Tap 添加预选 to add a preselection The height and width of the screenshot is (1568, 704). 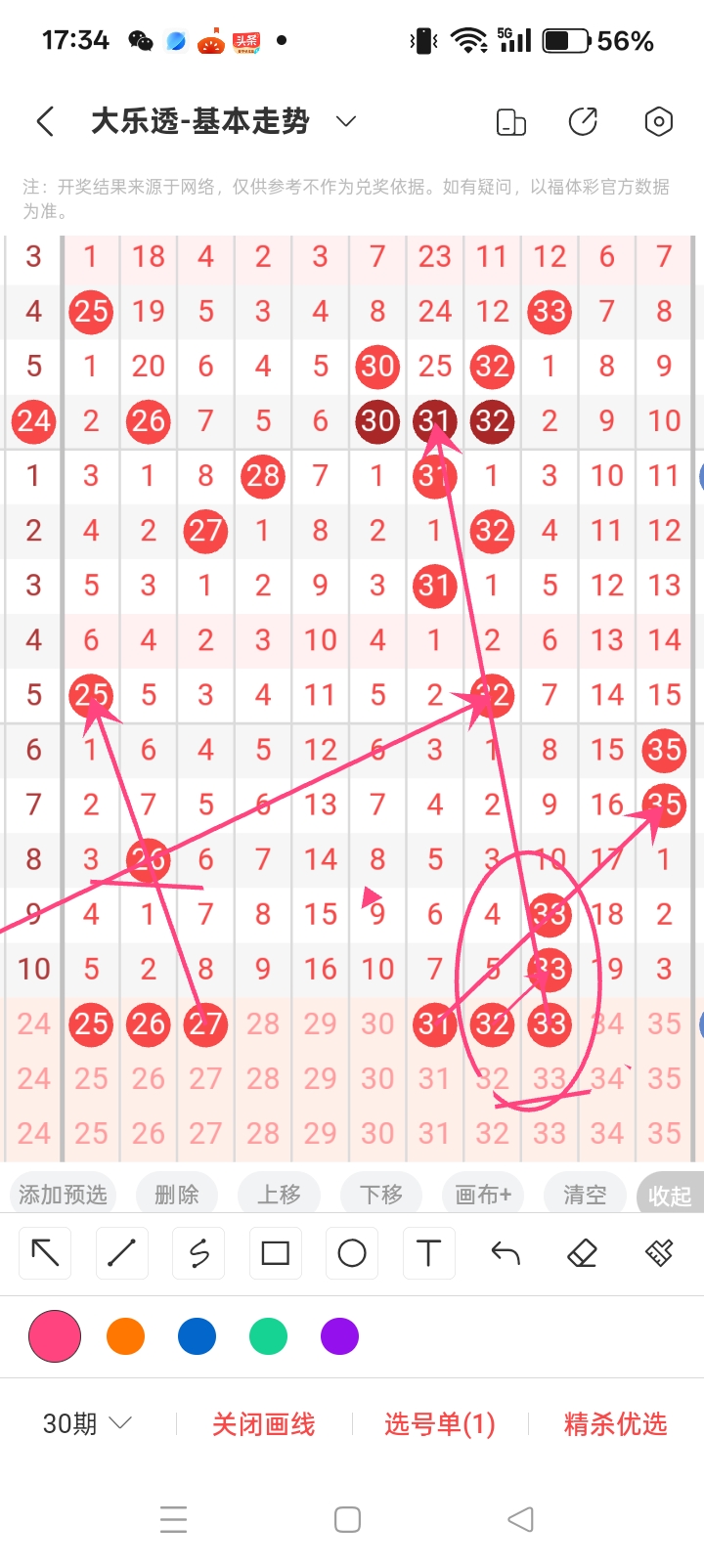tap(63, 1194)
